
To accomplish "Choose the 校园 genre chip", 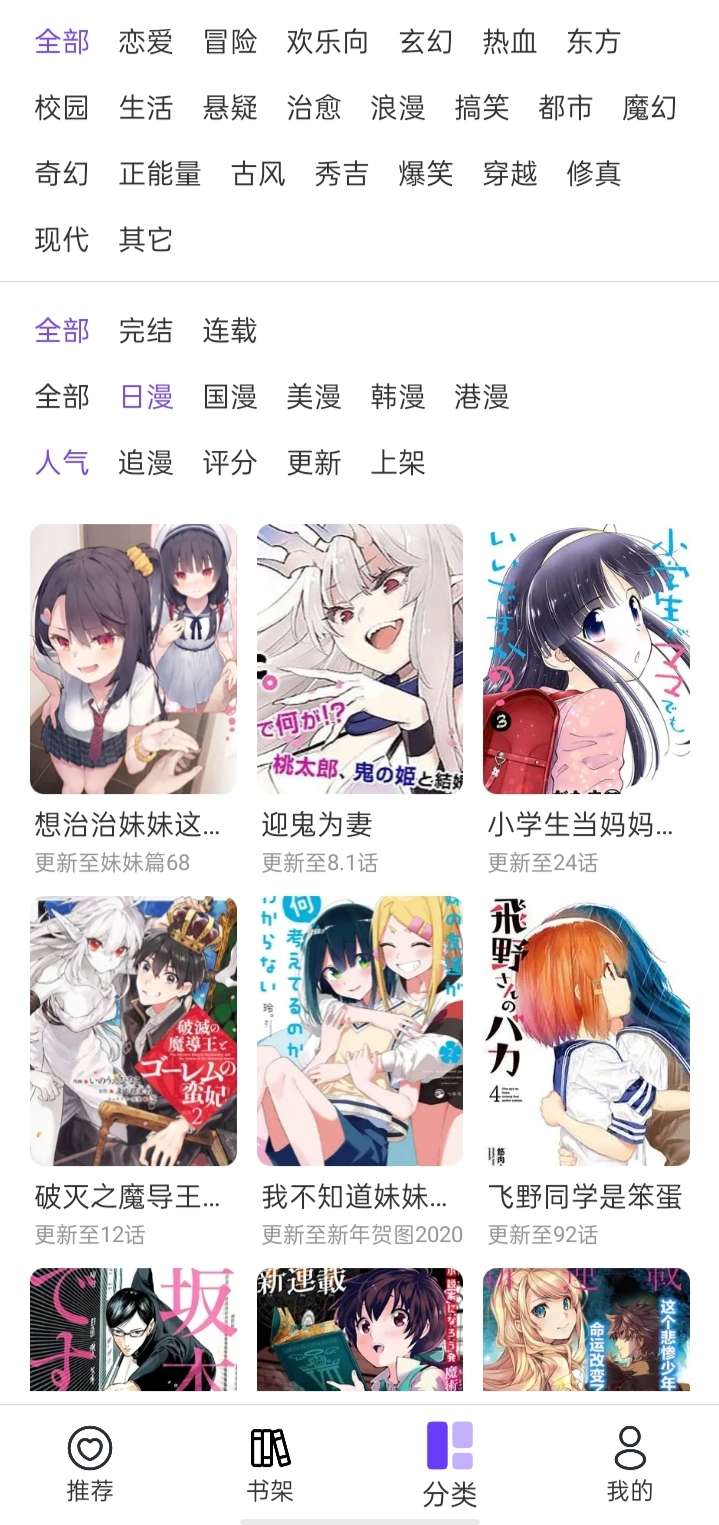I will click(x=62, y=108).
